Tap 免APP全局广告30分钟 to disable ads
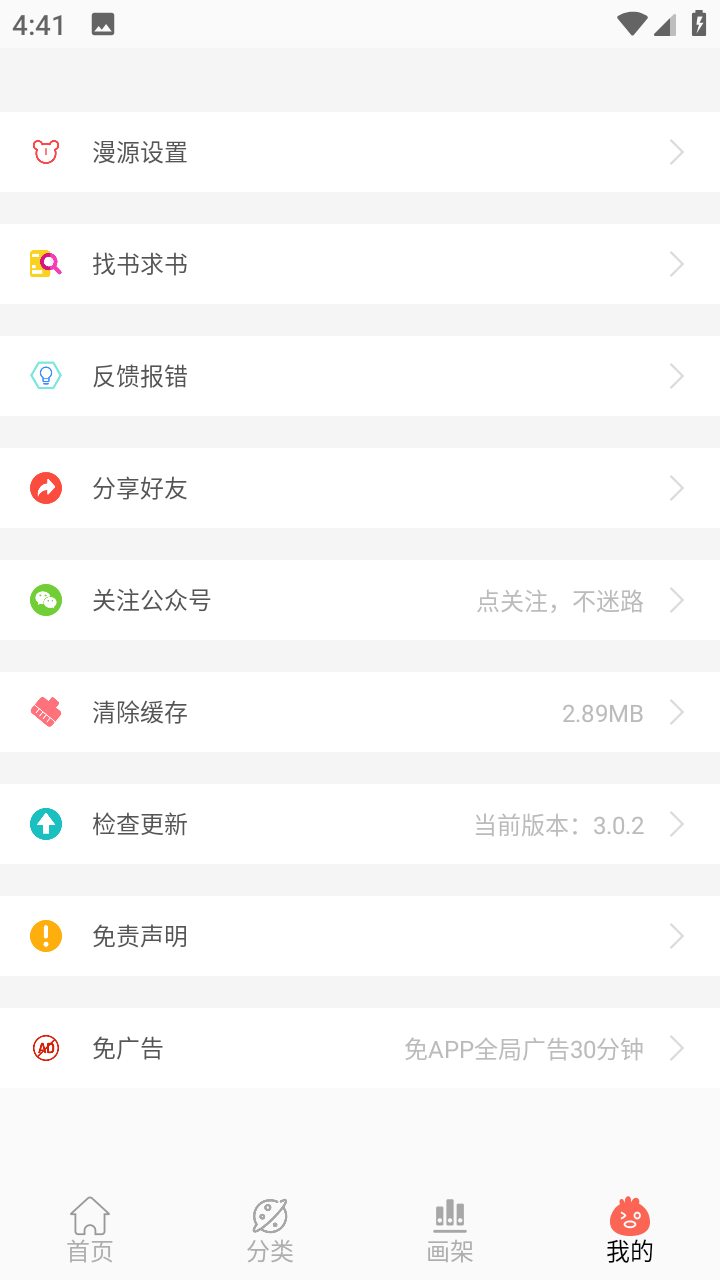Screen dimensions: 720x1280 [523, 1048]
